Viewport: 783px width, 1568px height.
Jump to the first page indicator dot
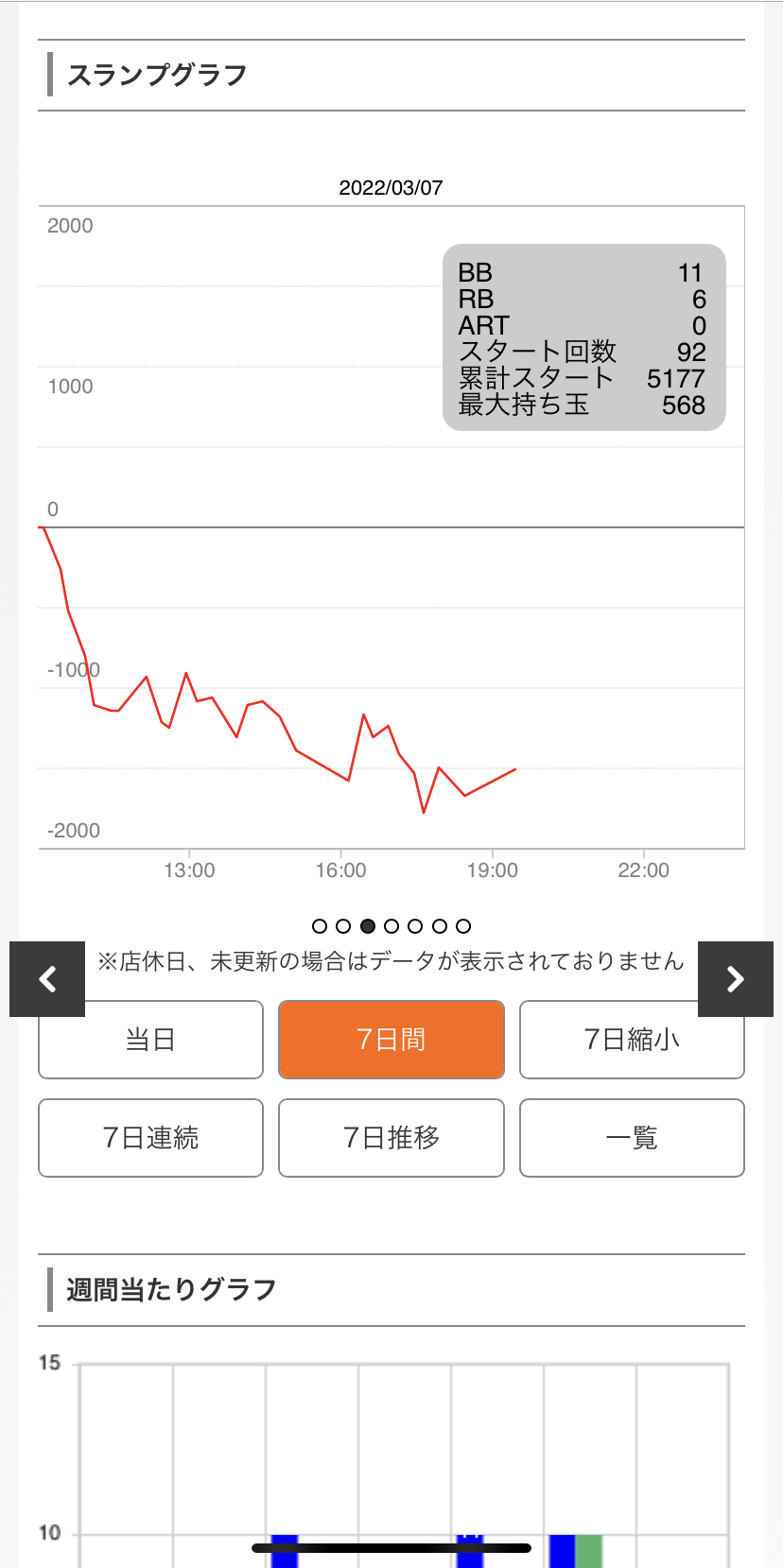tap(320, 926)
